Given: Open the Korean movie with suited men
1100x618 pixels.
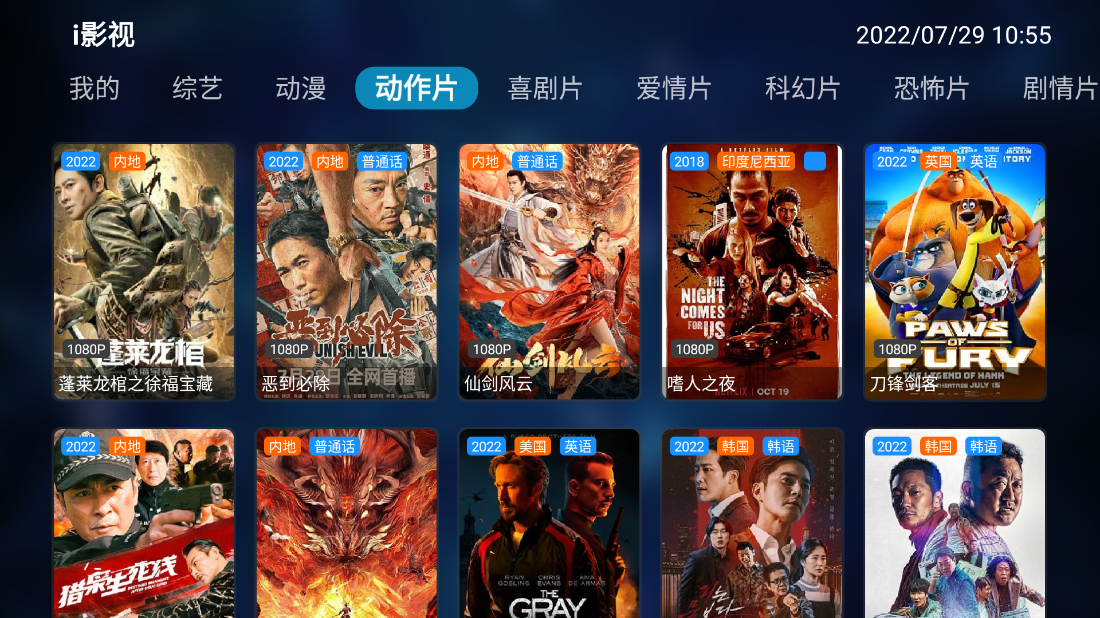Looking at the screenshot, I should 752,525.
